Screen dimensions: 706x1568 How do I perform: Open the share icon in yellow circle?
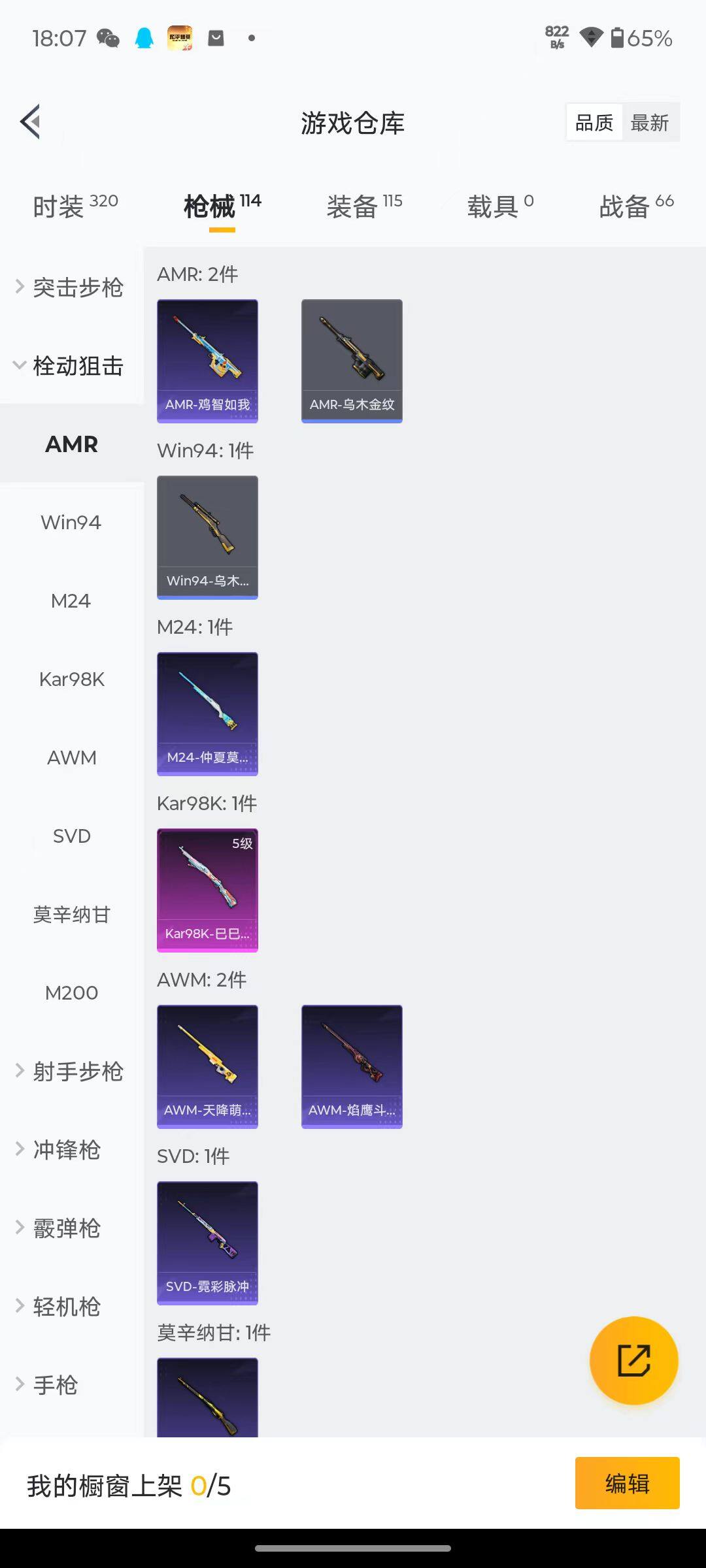point(633,1360)
